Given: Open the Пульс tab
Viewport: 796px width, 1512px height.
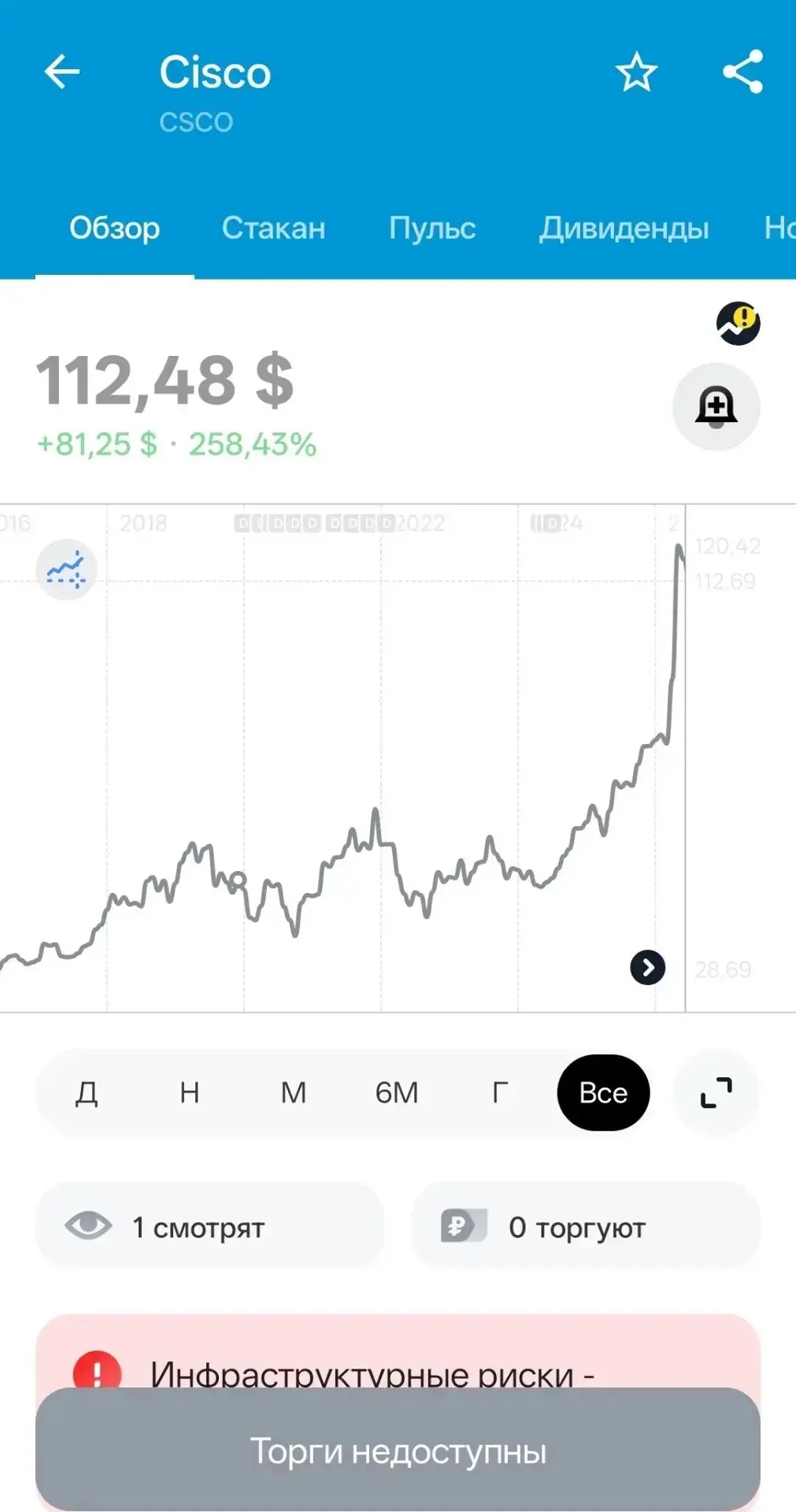Looking at the screenshot, I should point(432,228).
